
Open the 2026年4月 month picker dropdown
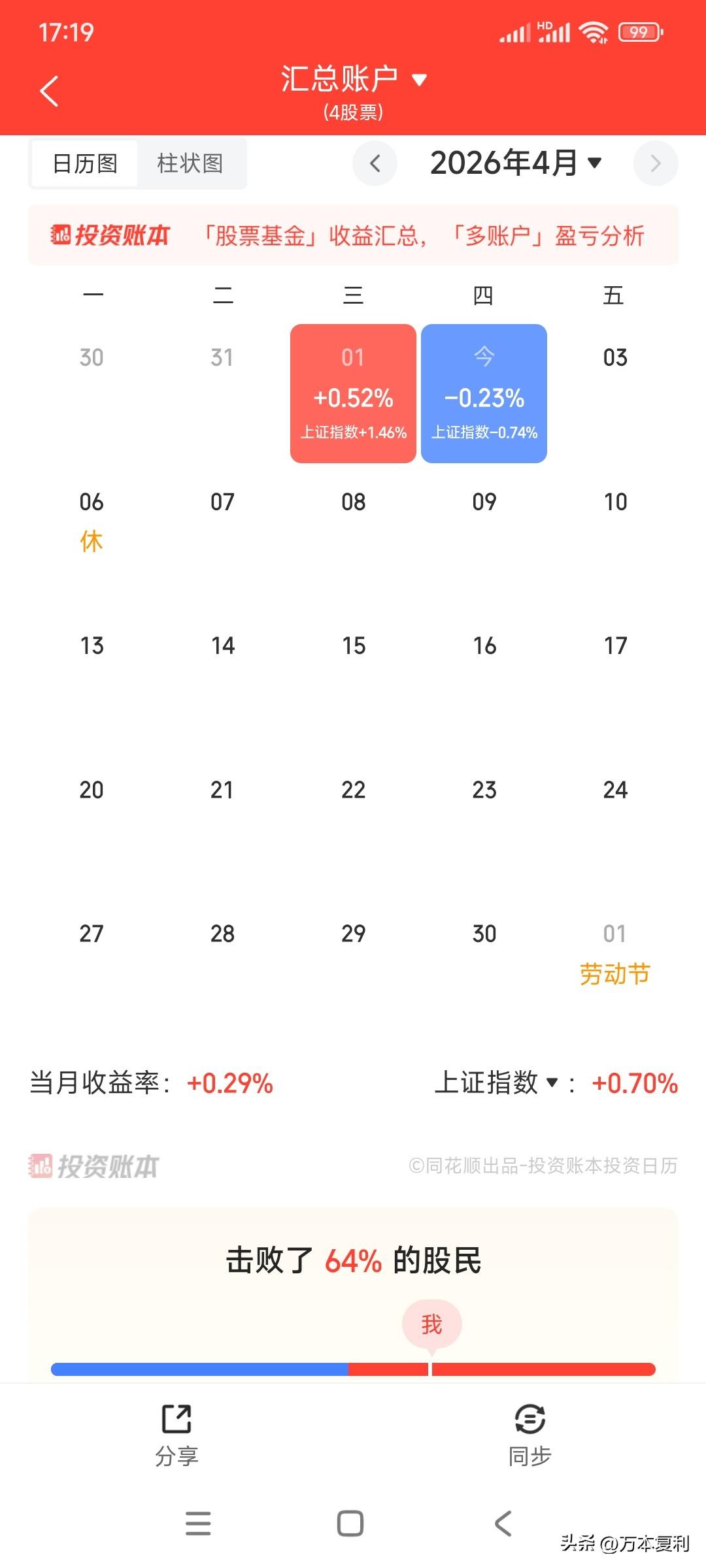[516, 164]
